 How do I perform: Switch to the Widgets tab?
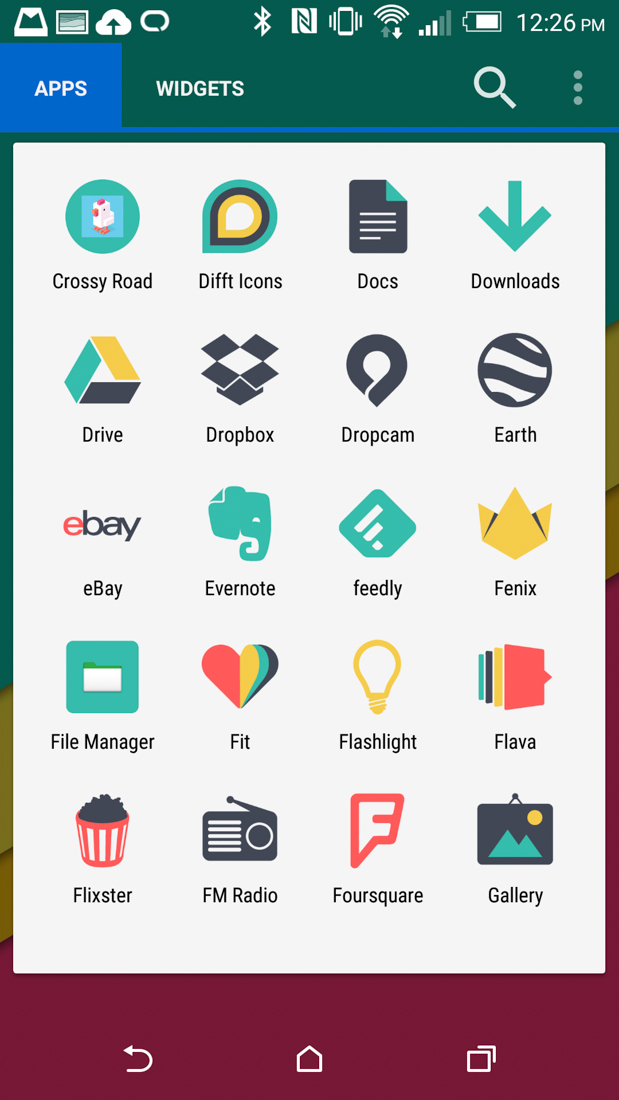[200, 88]
